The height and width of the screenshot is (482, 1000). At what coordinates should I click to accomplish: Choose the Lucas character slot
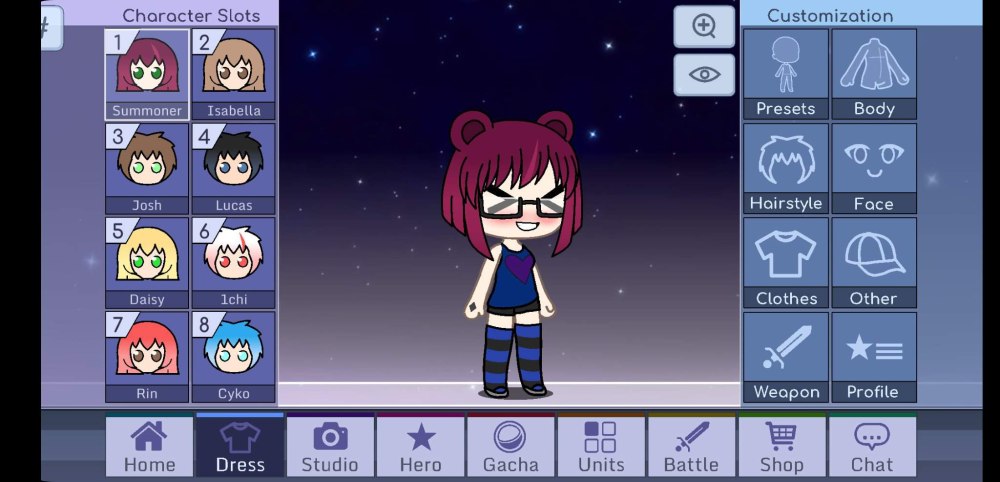233,168
